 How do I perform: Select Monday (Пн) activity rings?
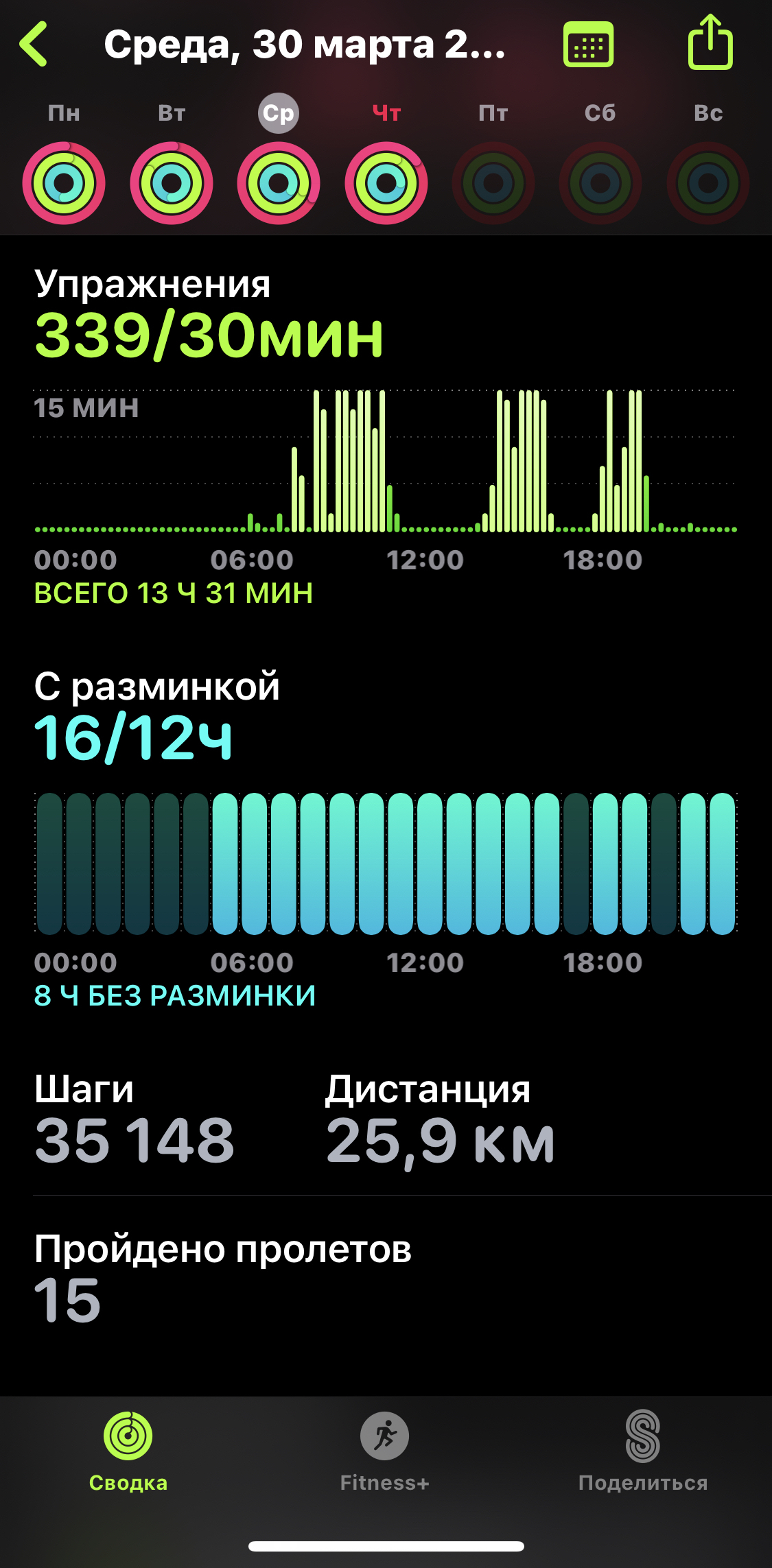(x=64, y=182)
